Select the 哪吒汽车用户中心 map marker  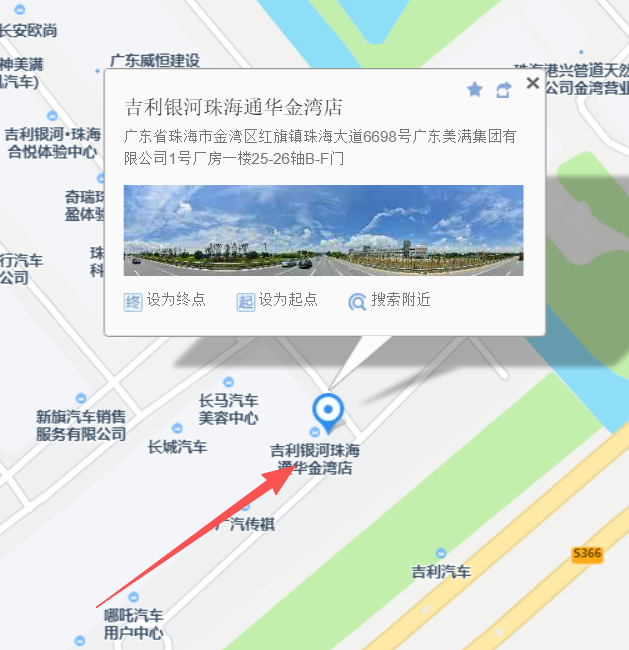[x=133, y=623]
